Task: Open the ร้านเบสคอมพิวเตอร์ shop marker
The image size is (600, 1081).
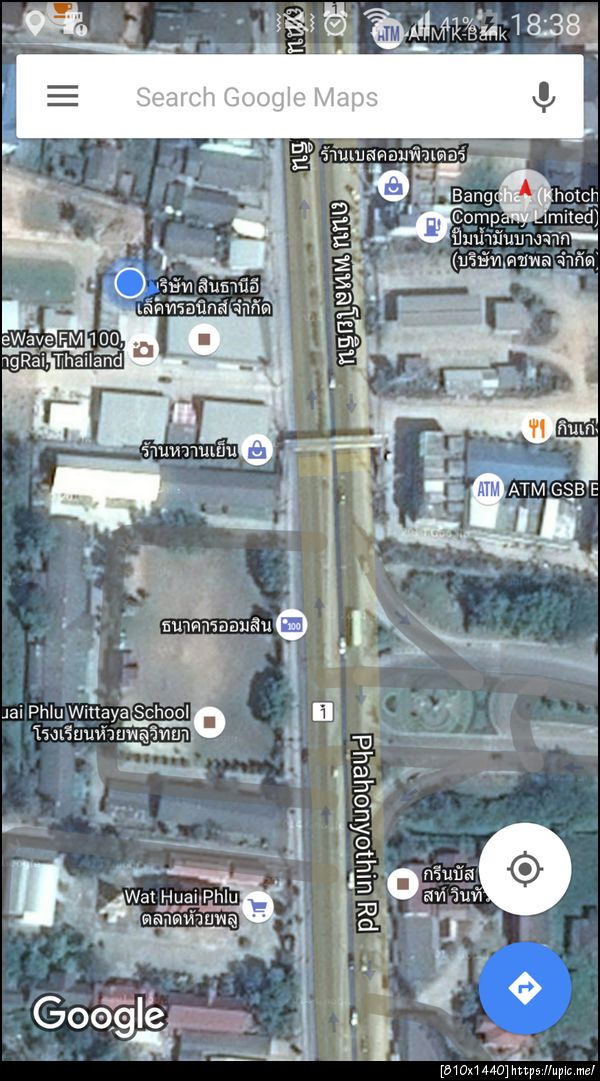Action: click(x=392, y=185)
